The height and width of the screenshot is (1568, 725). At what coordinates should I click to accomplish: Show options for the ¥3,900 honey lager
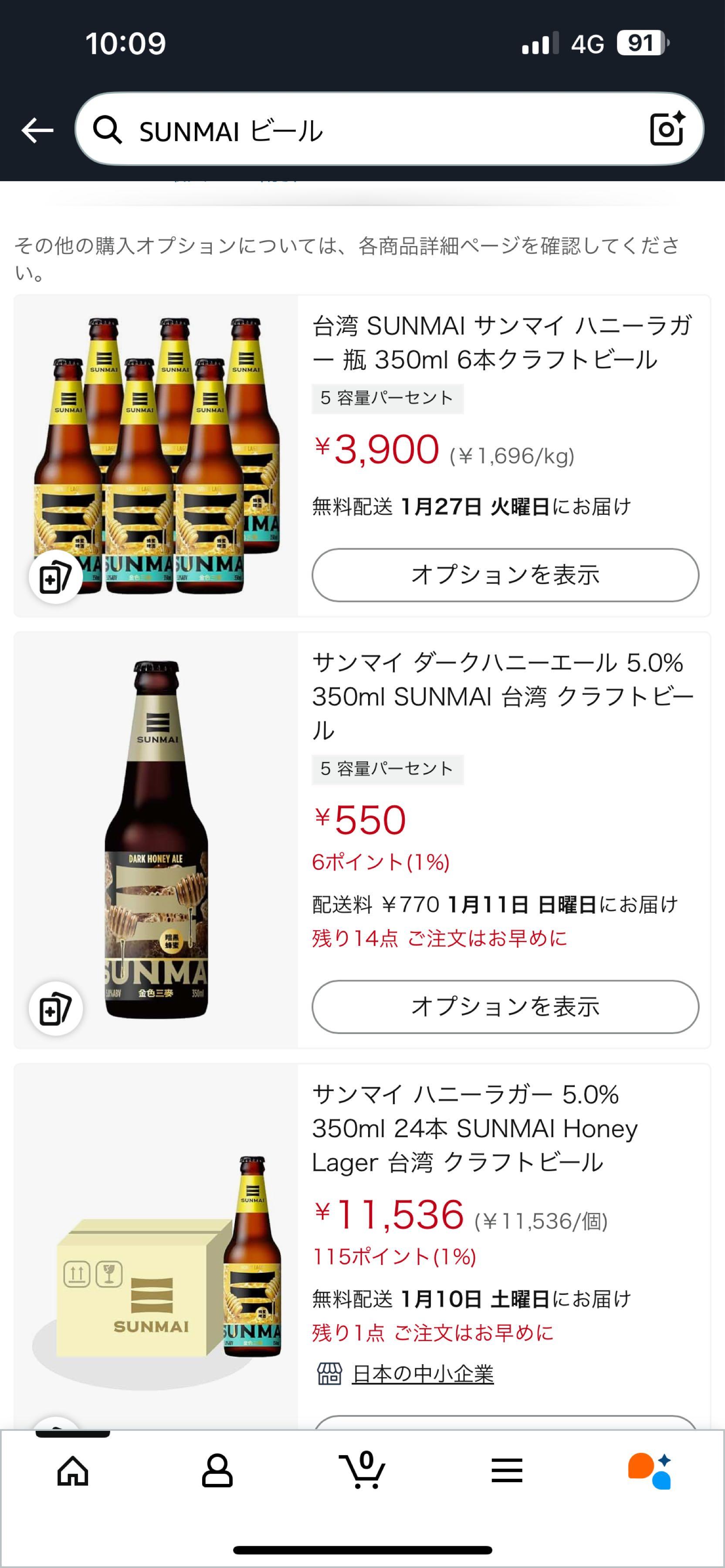coord(505,575)
